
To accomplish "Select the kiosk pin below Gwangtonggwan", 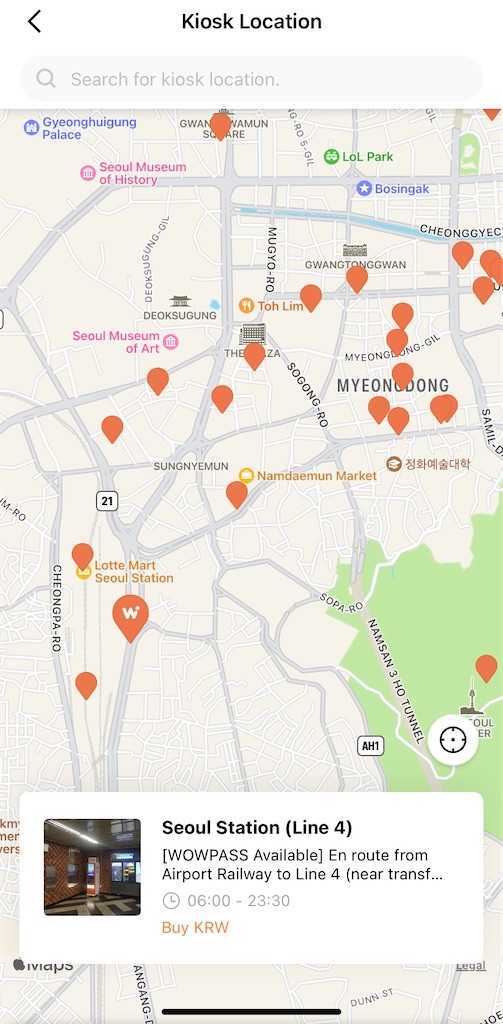I will pos(357,279).
